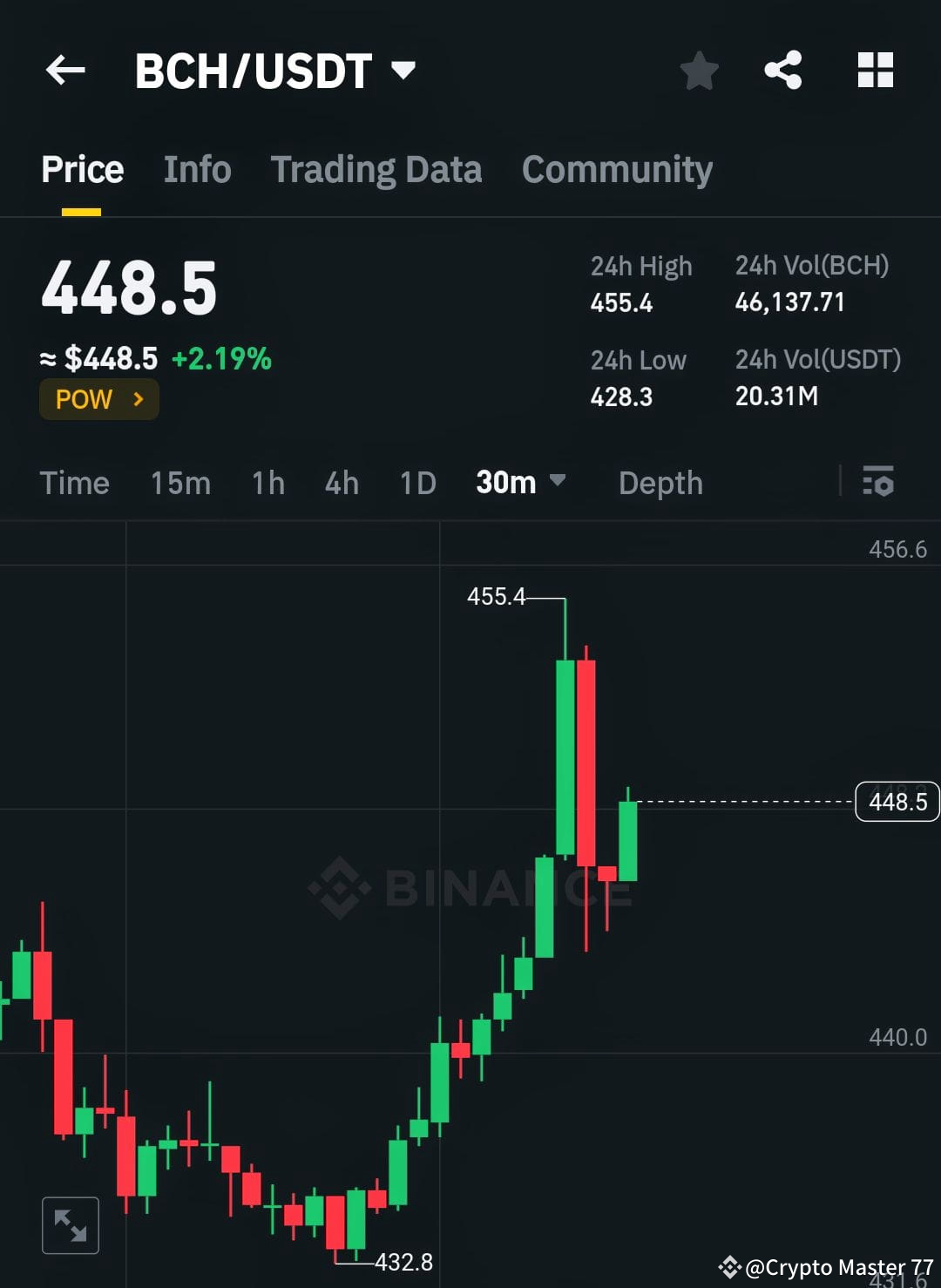Switch to the Time chart view
941x1288 pixels.
74,483
